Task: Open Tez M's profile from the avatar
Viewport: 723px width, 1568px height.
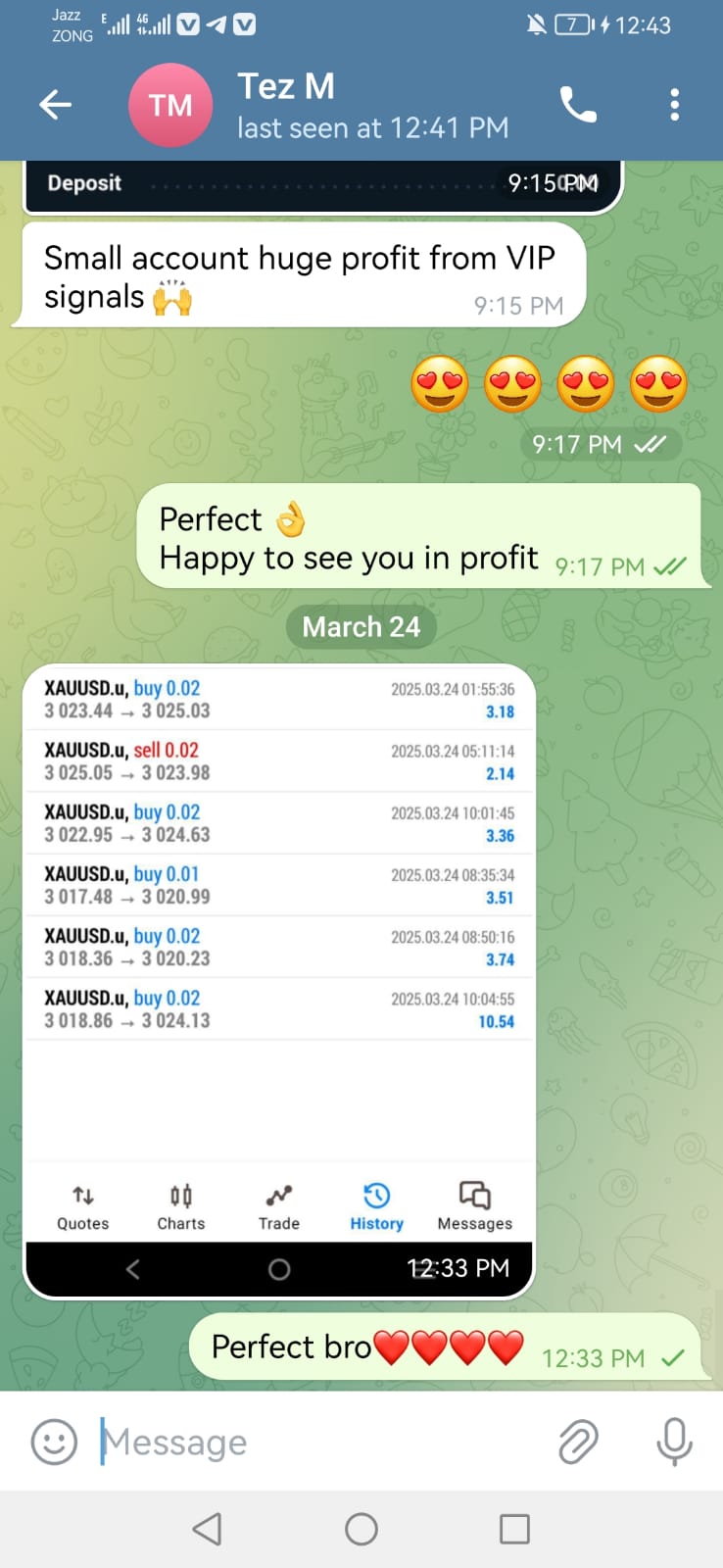Action: click(x=170, y=105)
